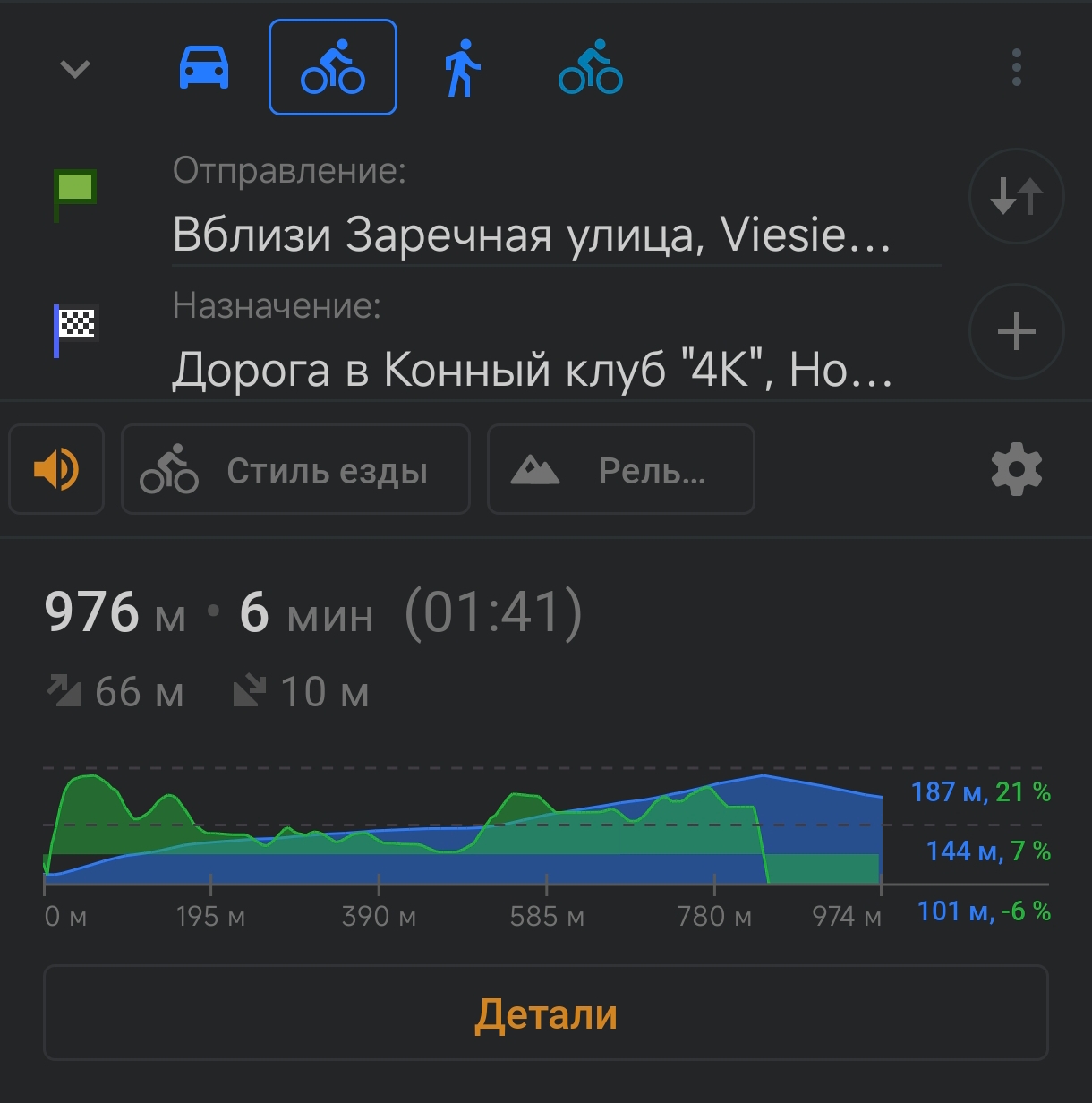Collapse the route planner with the chevron
This screenshot has height=1103, width=1092.
75,69
